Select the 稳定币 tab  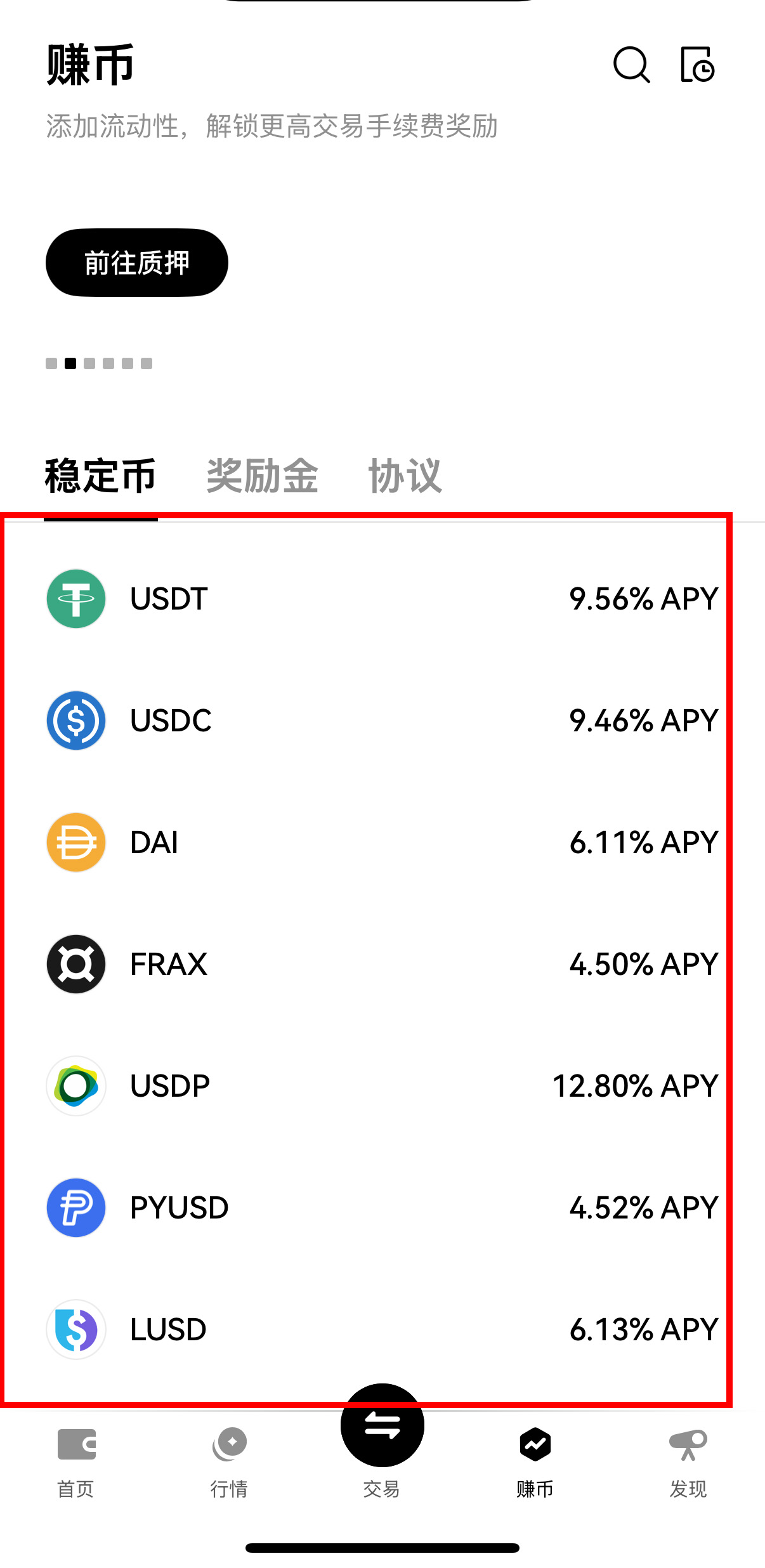coord(100,476)
